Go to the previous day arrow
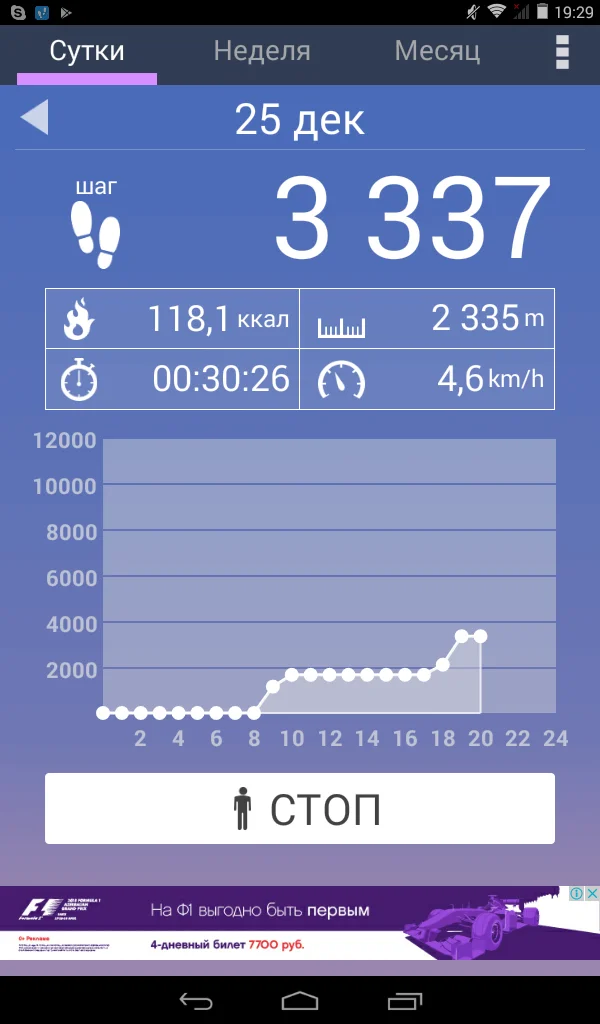The image size is (600, 1024). tap(35, 118)
